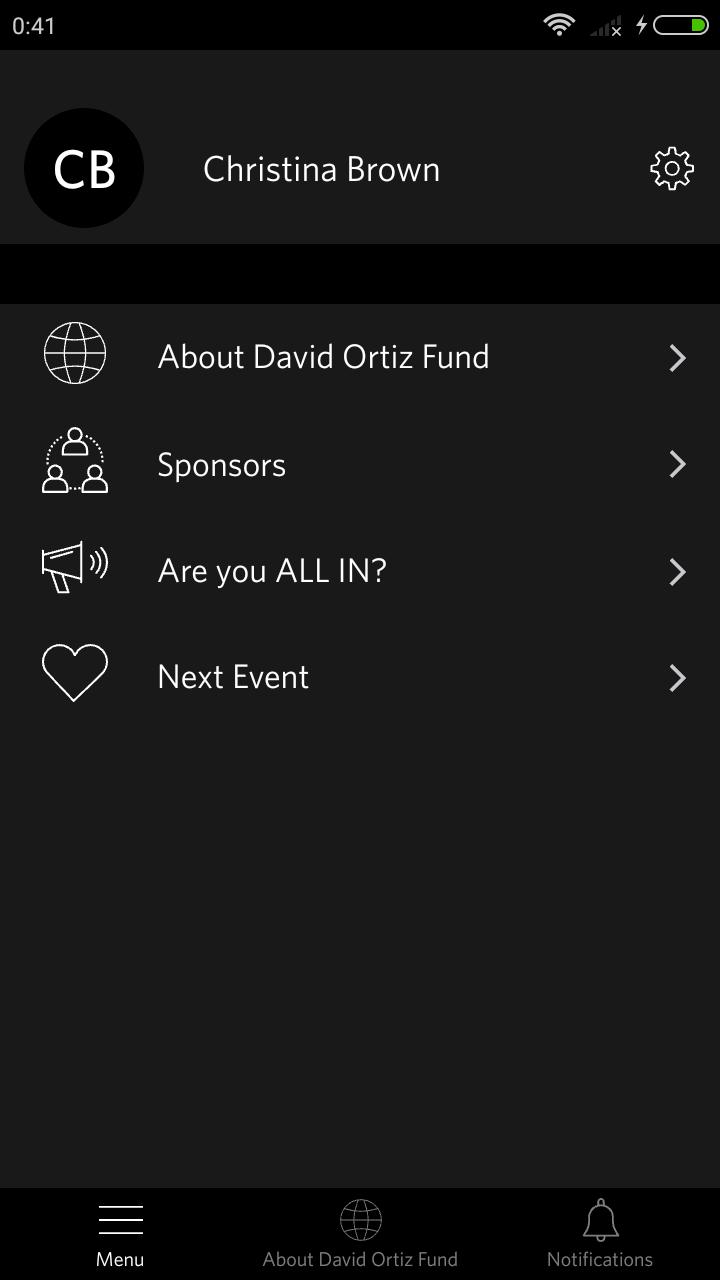
Task: Open the About David Ortiz Fund row
Action: (x=360, y=357)
